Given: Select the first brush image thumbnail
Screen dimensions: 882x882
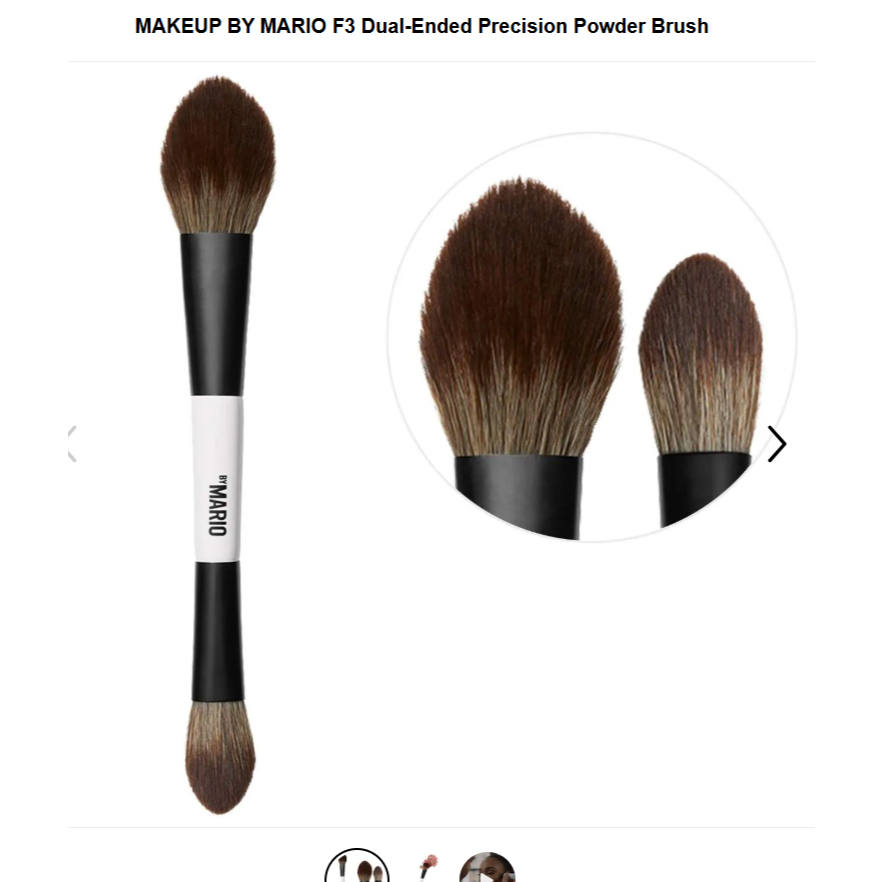Looking at the screenshot, I should 357,867.
